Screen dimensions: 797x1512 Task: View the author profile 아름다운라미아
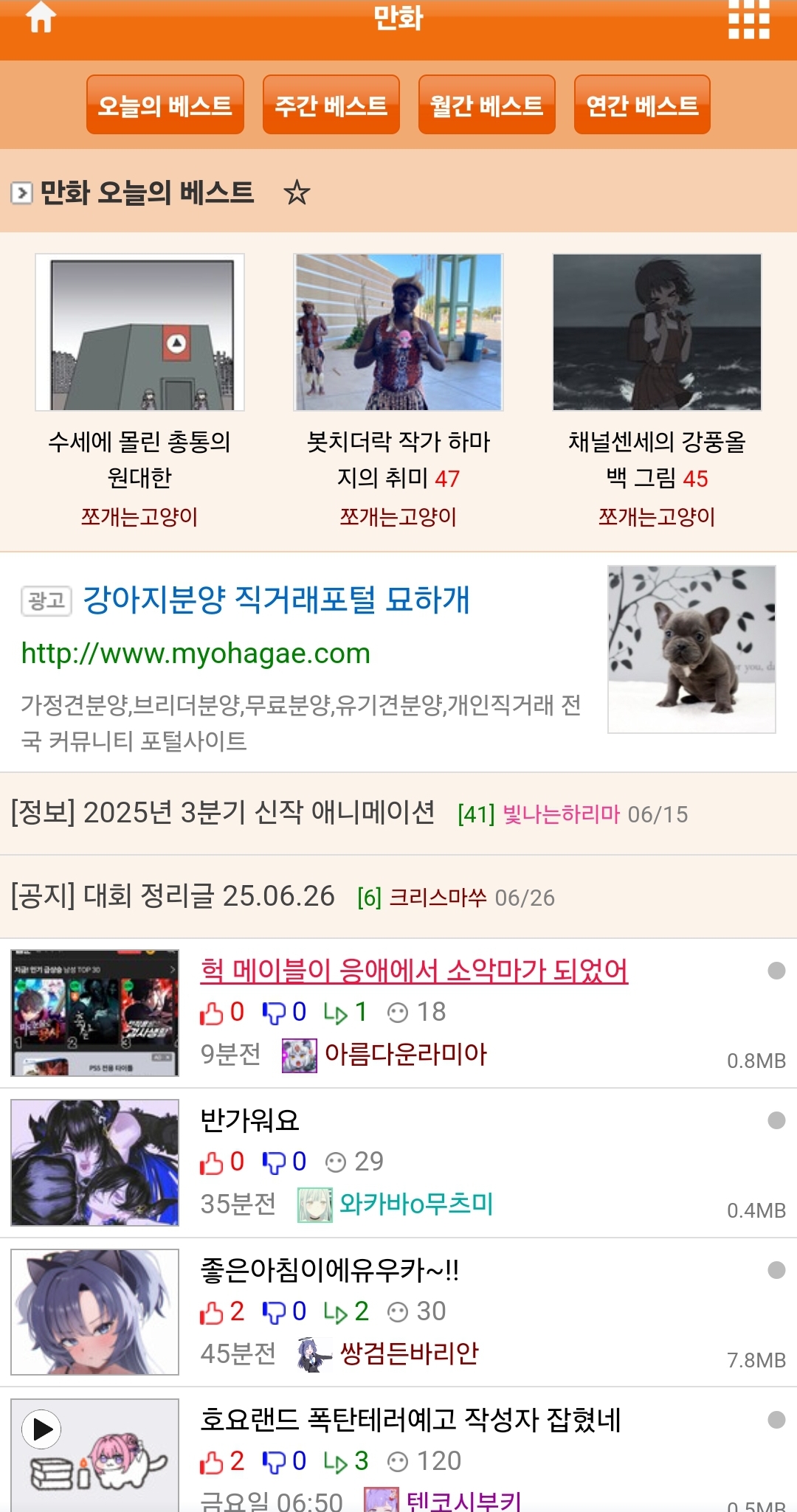point(405,1055)
